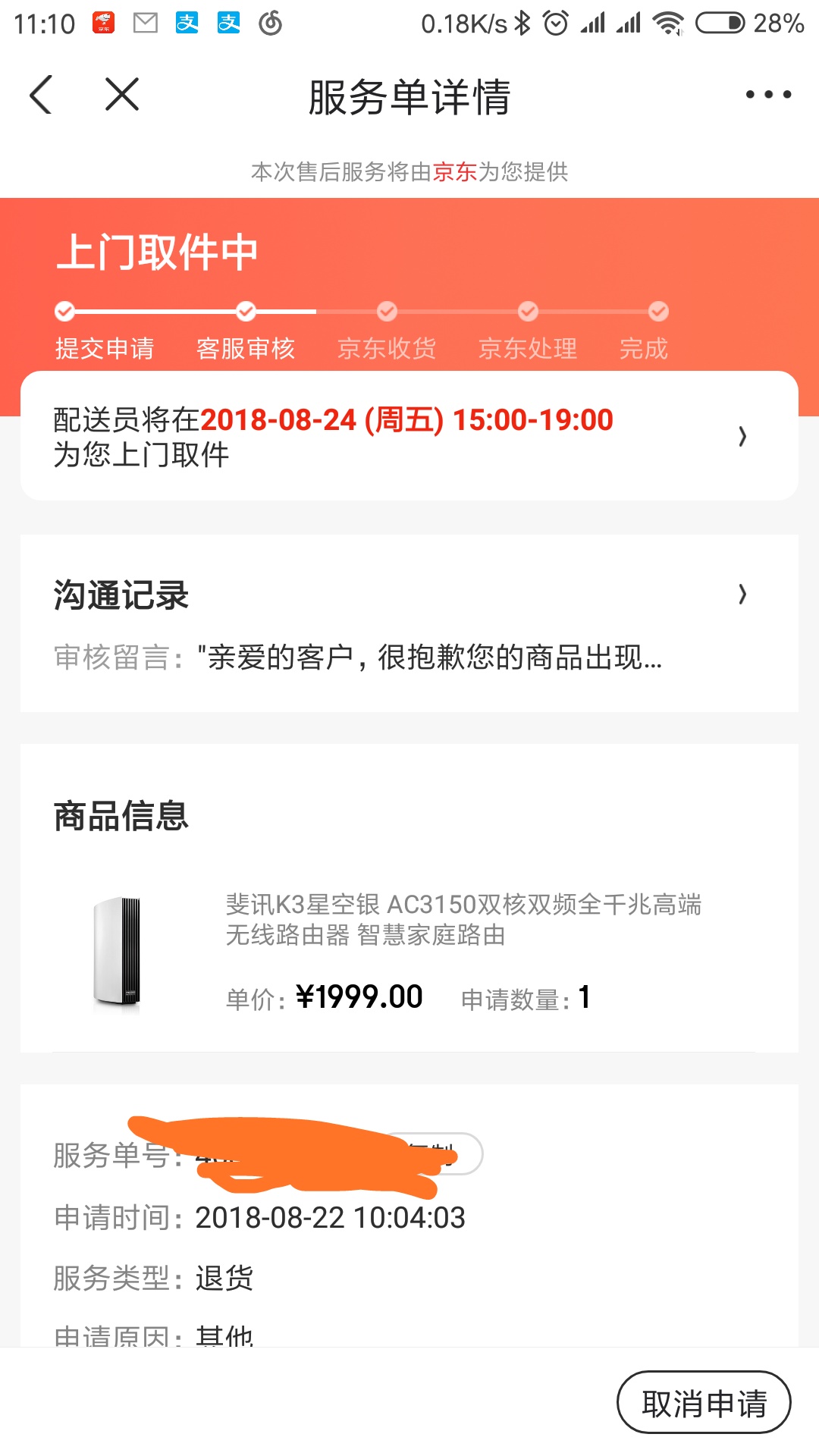Go back from 服务单详情 page
819x1456 pixels.
coord(41,95)
